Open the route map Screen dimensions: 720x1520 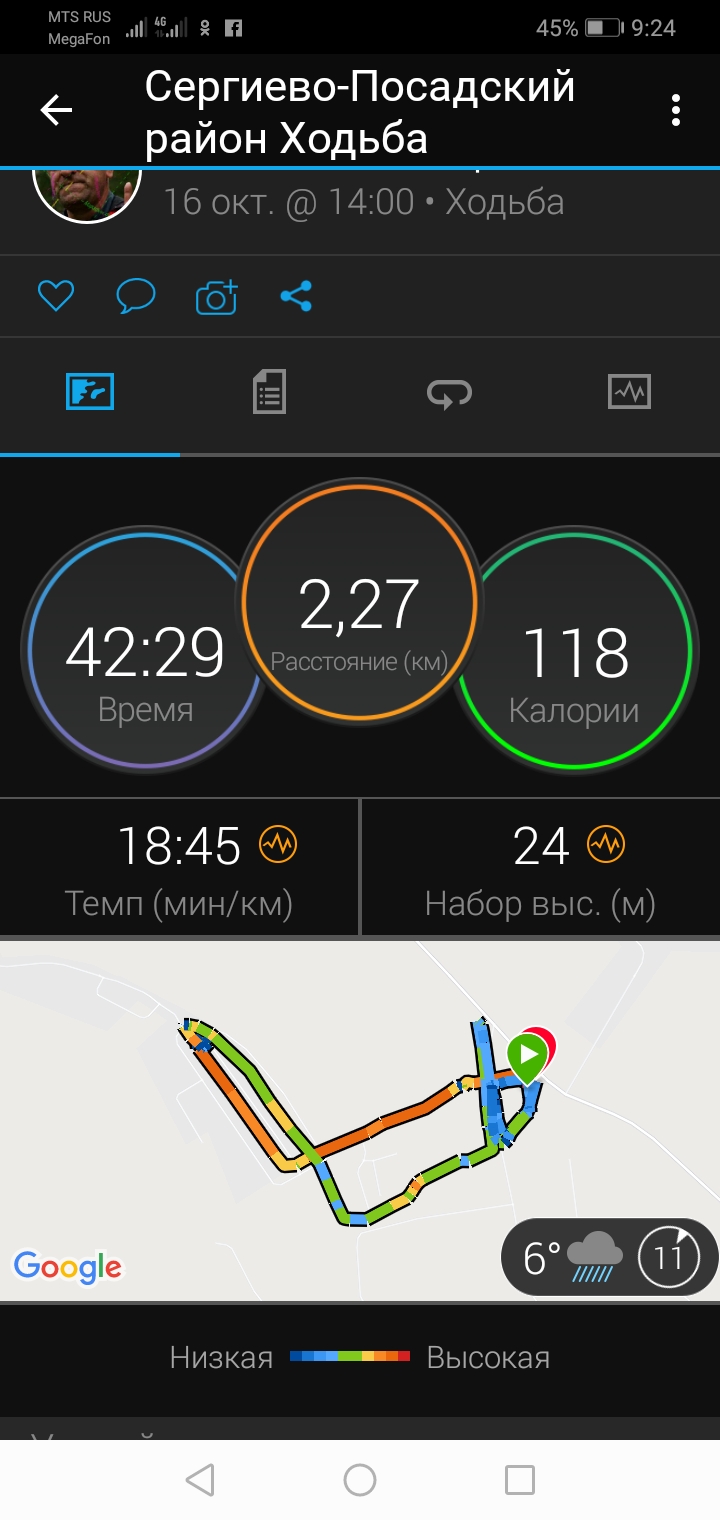pos(360,1120)
